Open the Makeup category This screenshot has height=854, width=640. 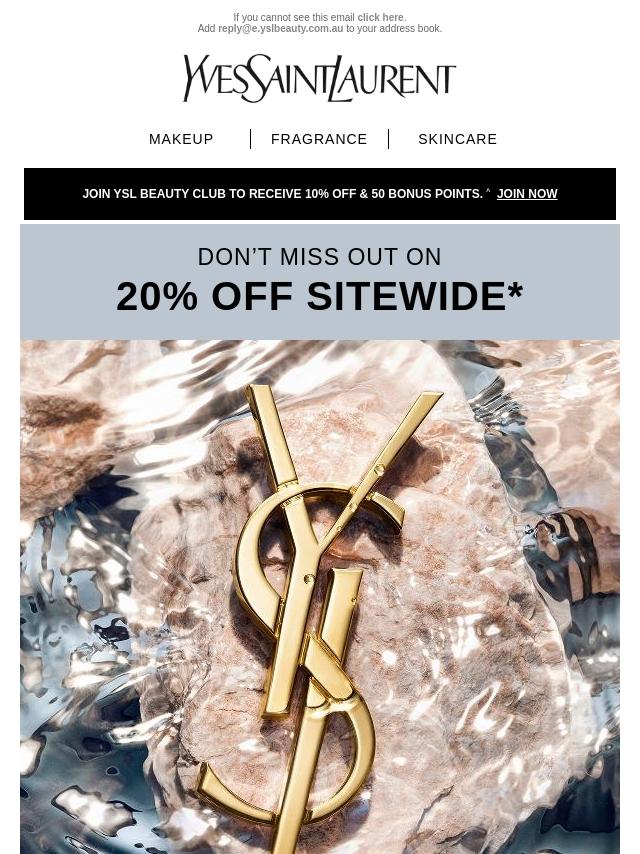181,139
